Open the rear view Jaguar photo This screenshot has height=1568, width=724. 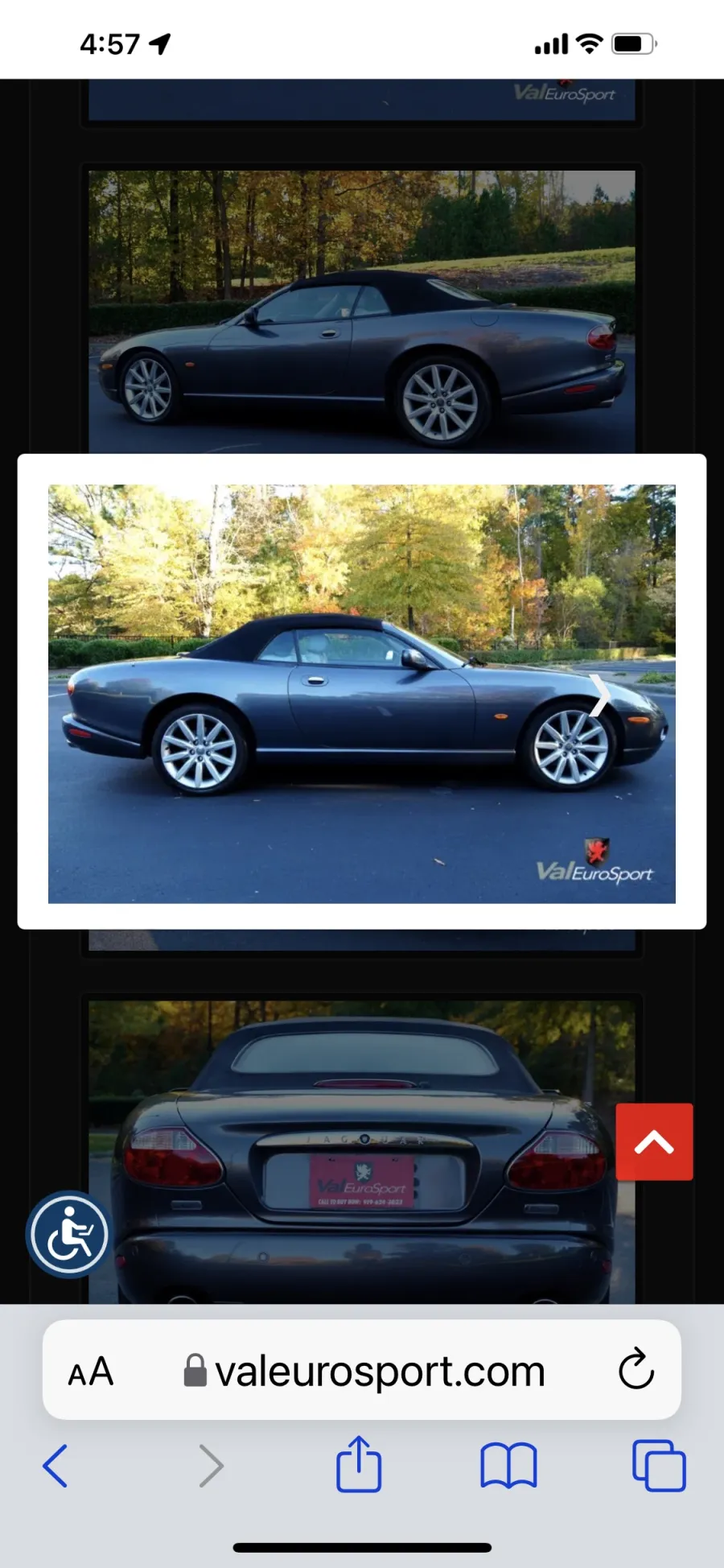click(362, 1152)
